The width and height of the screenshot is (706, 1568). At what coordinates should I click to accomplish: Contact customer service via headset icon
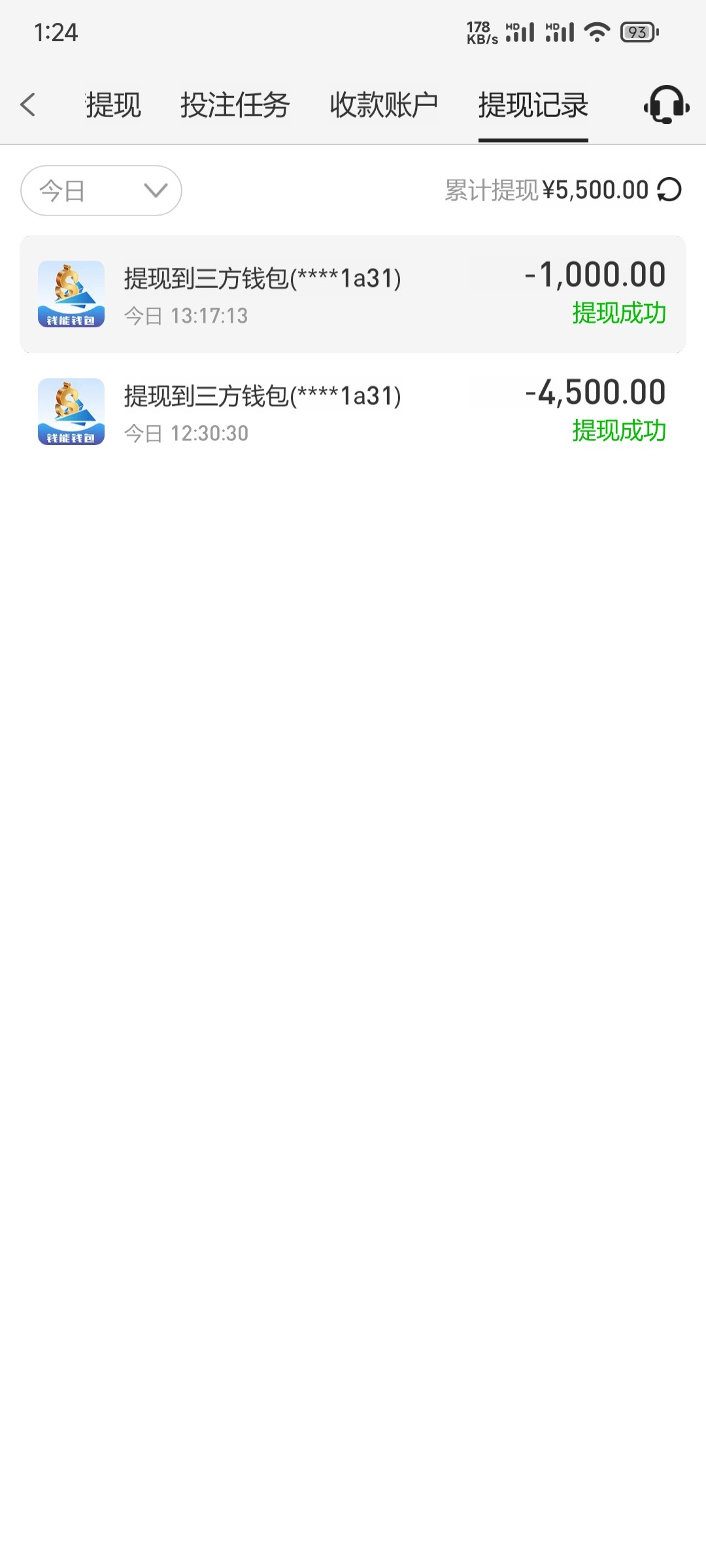[x=666, y=105]
